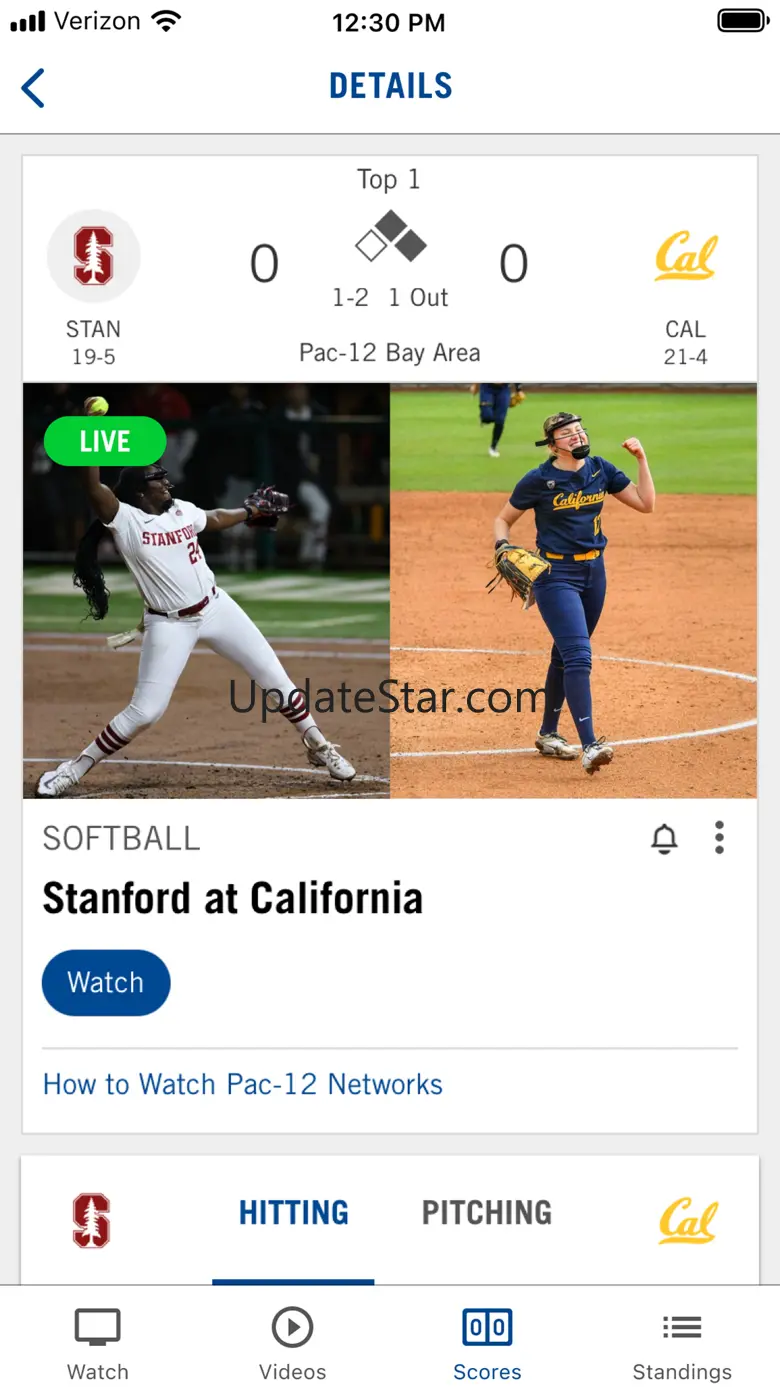The image size is (780, 1387).
Task: Select the Cal team logo in stats
Action: tap(688, 1220)
